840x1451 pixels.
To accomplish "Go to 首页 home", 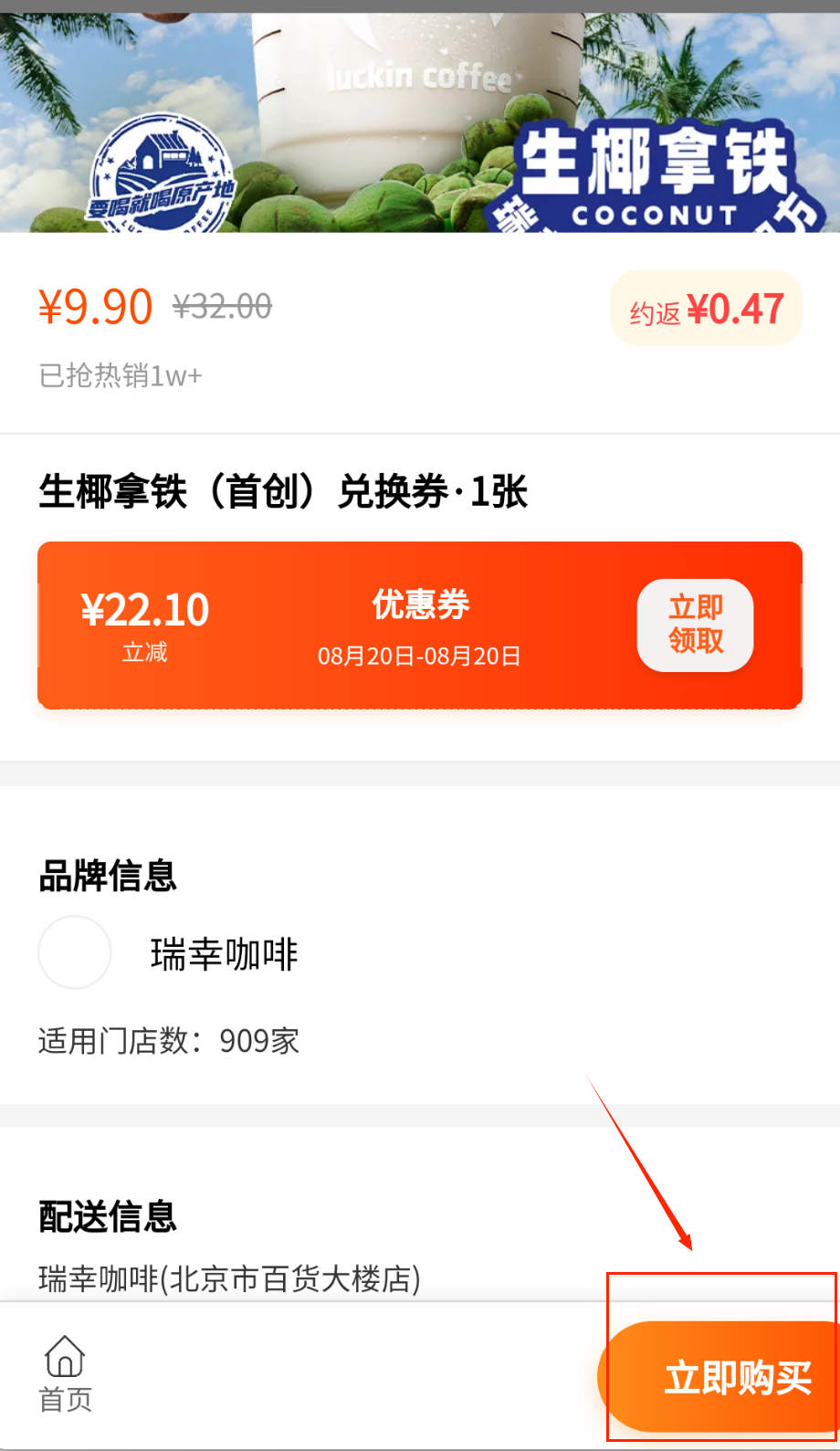I will click(65, 1374).
